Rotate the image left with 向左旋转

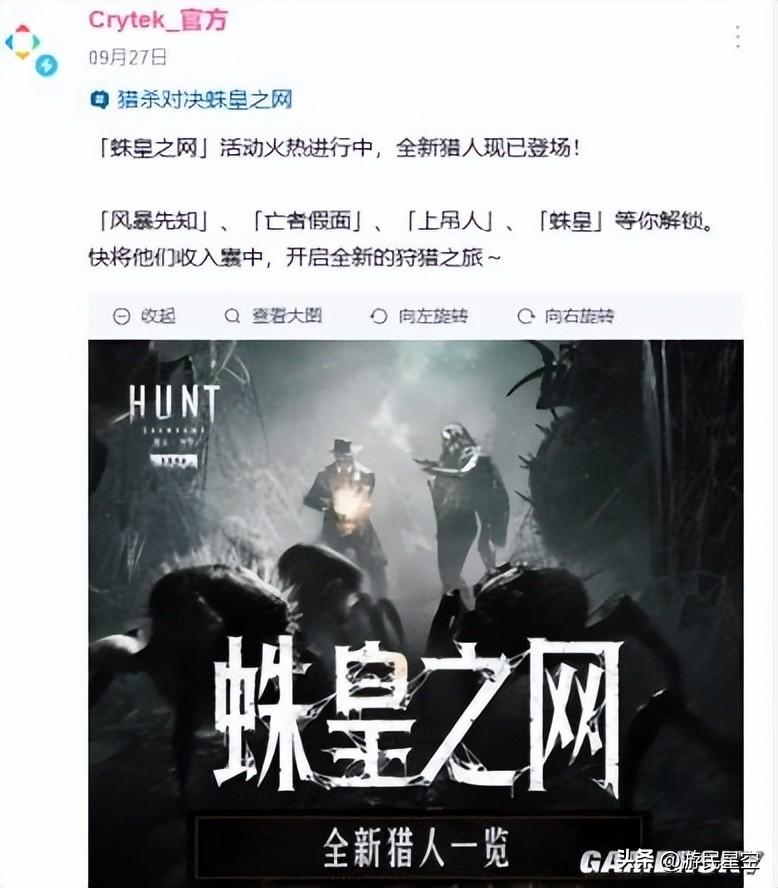[420, 316]
